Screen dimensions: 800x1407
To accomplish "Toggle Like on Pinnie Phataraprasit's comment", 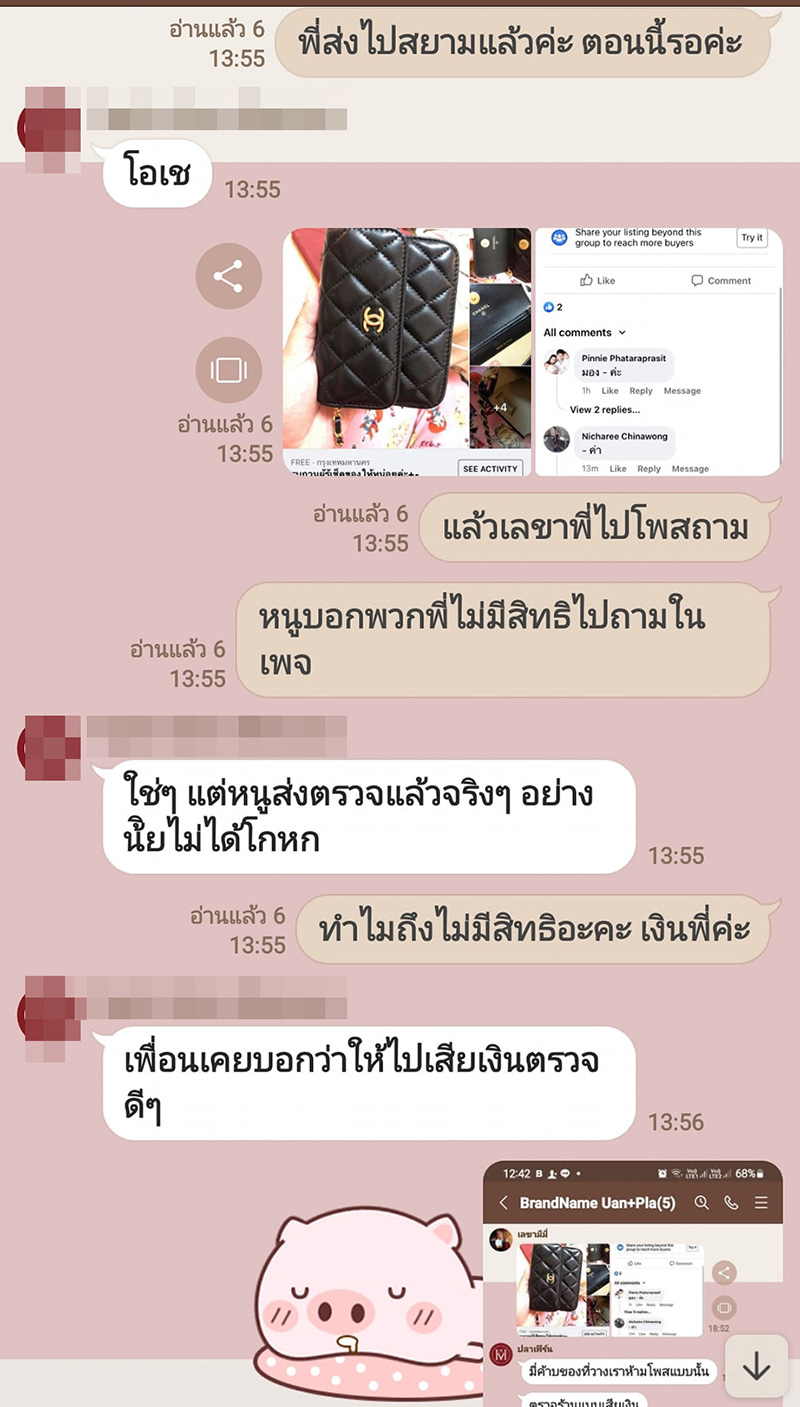I will [610, 390].
